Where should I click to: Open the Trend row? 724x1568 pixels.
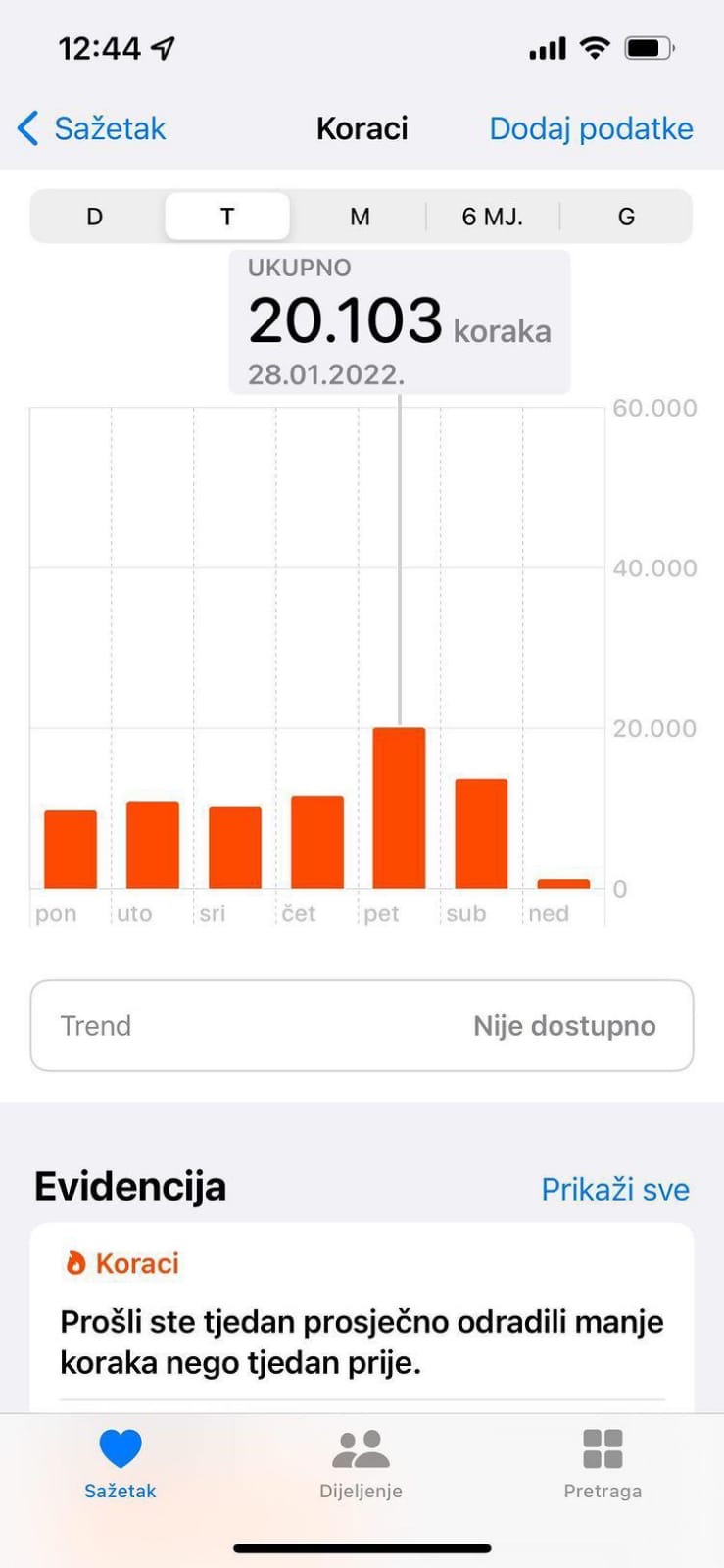click(x=362, y=1026)
